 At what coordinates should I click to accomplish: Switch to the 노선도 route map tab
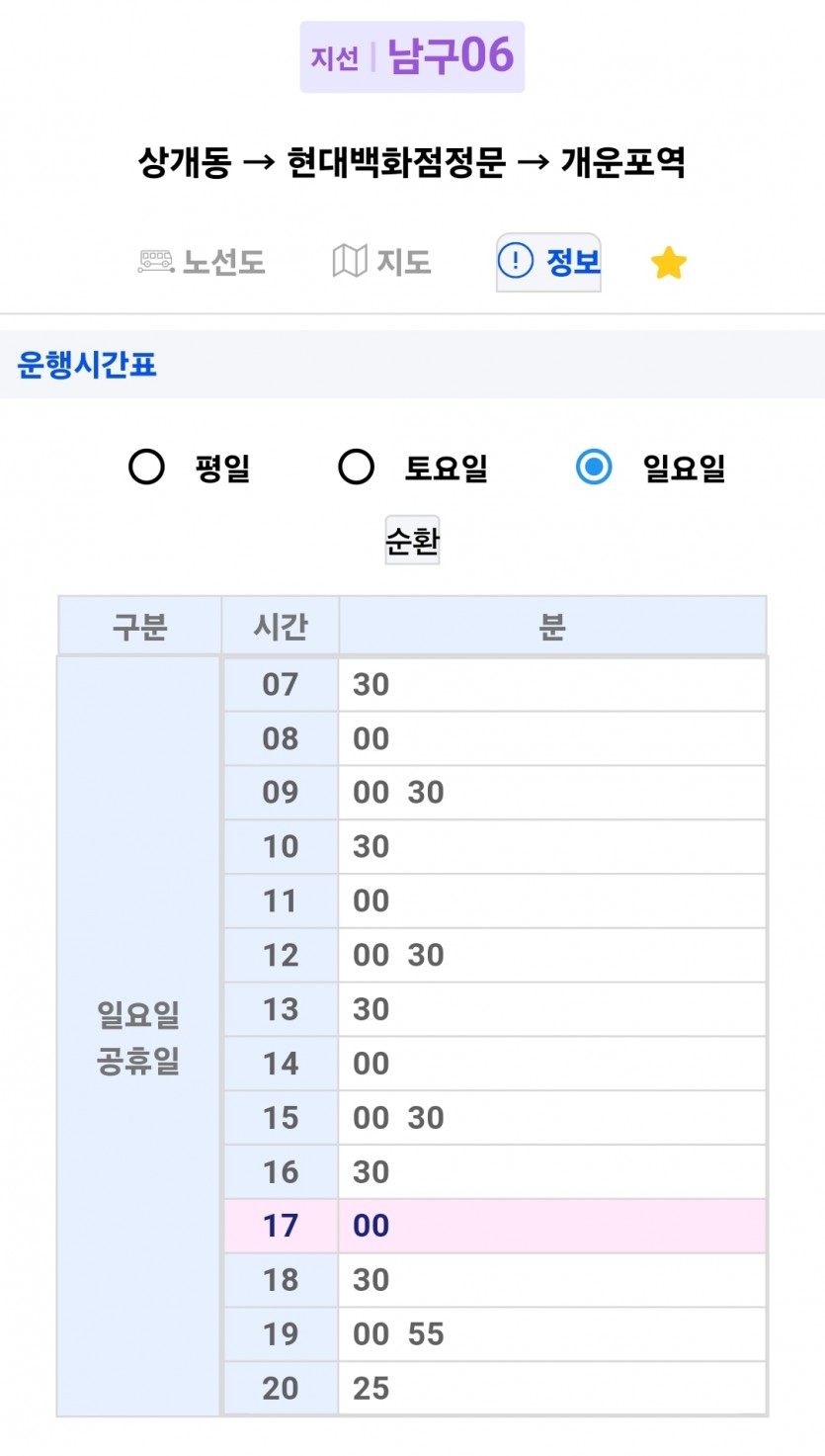point(202,262)
